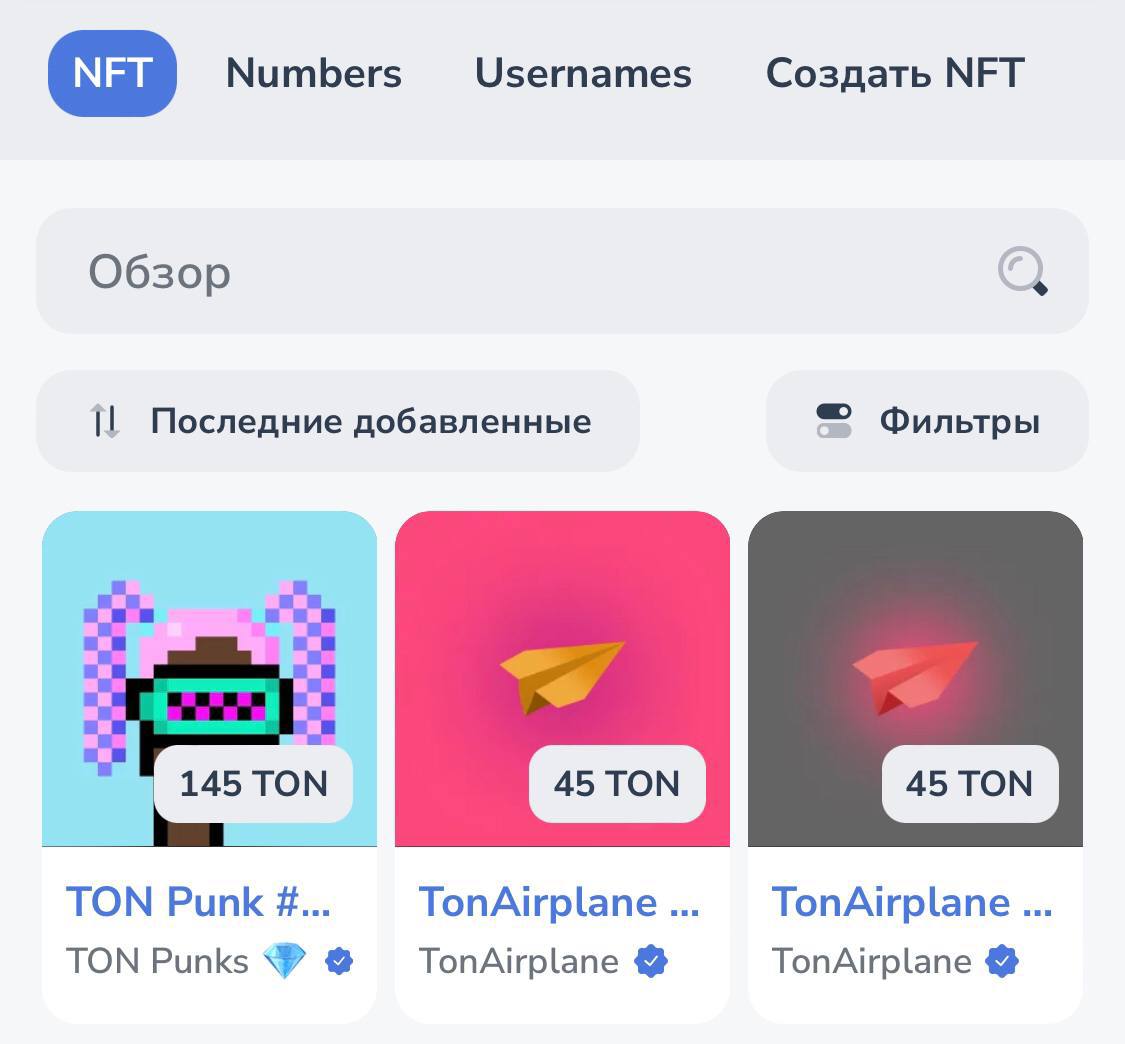Open the Фильтры filter options
Screen dimensions: 1125x1044
pos(927,421)
